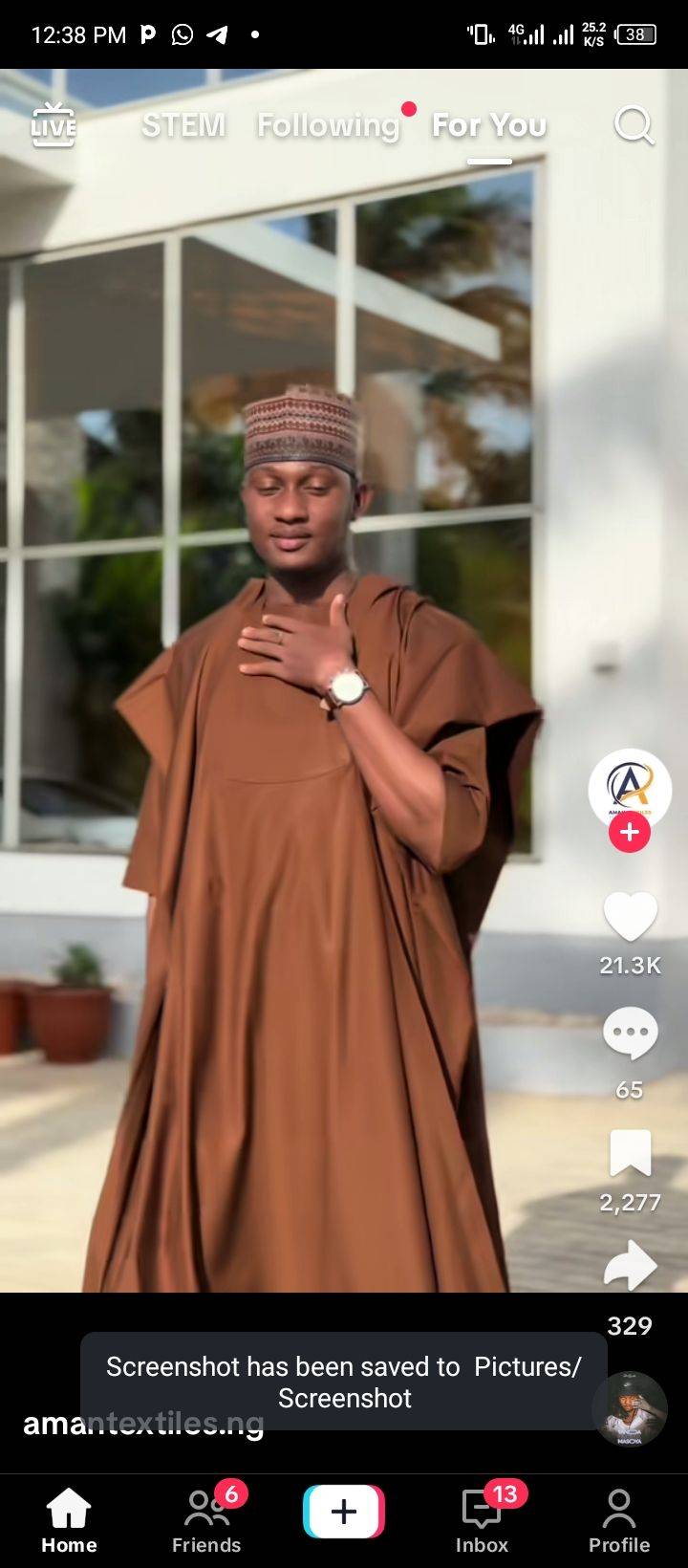Open the creator's profile avatar
Image resolution: width=688 pixels, height=1568 pixels.
(x=630, y=789)
